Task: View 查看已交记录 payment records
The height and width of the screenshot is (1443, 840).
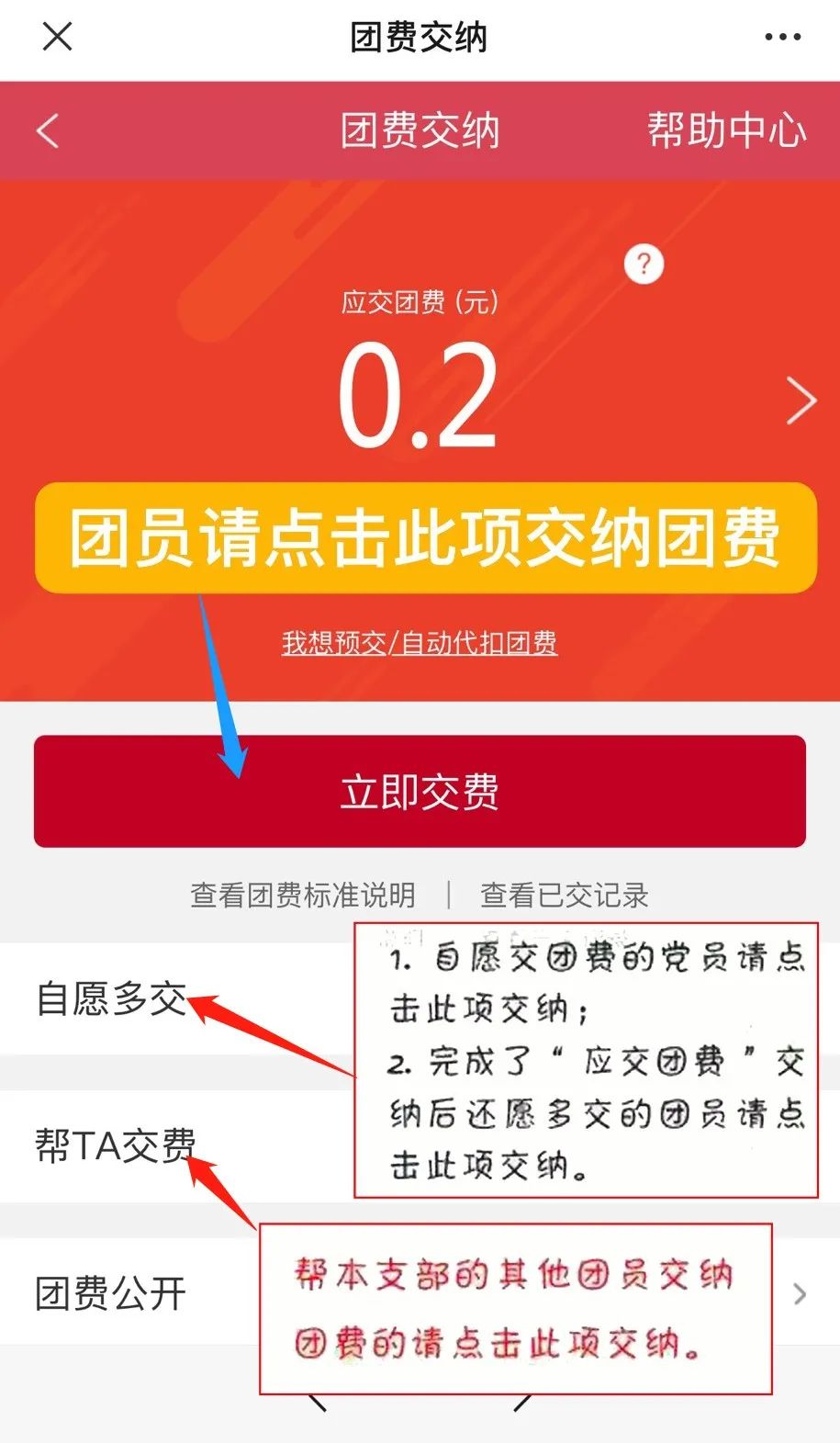Action: click(x=564, y=895)
